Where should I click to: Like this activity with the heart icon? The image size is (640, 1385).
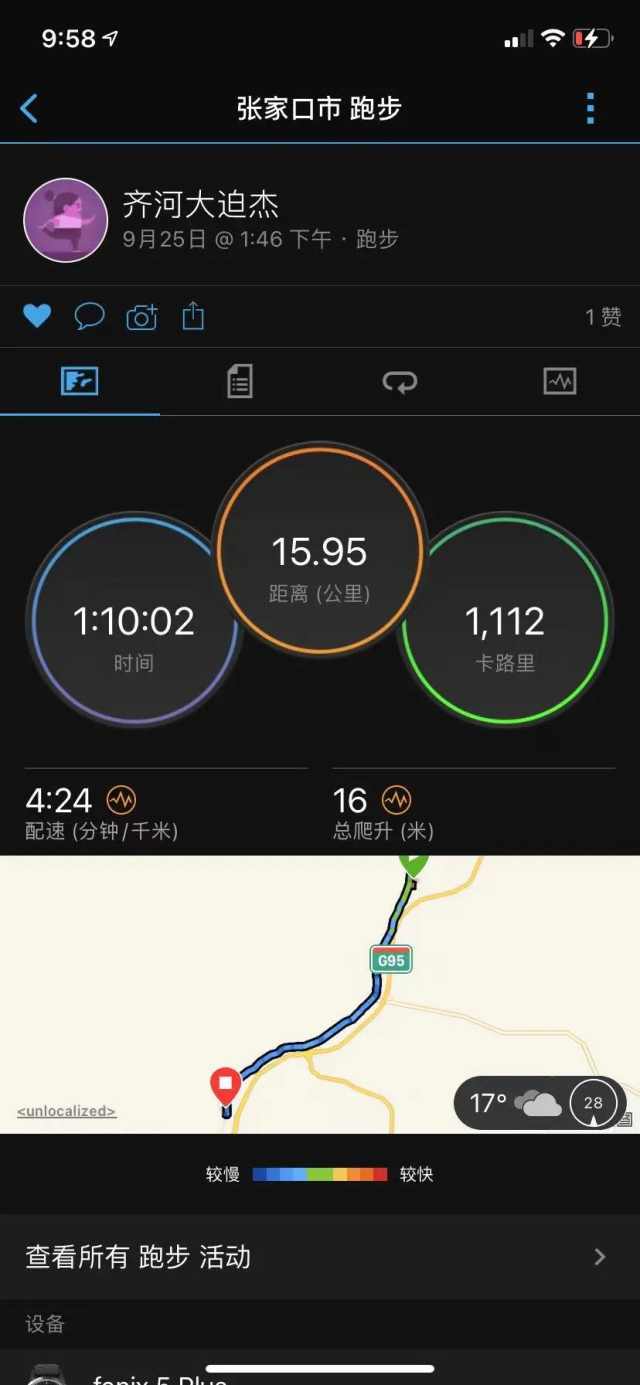click(x=37, y=317)
